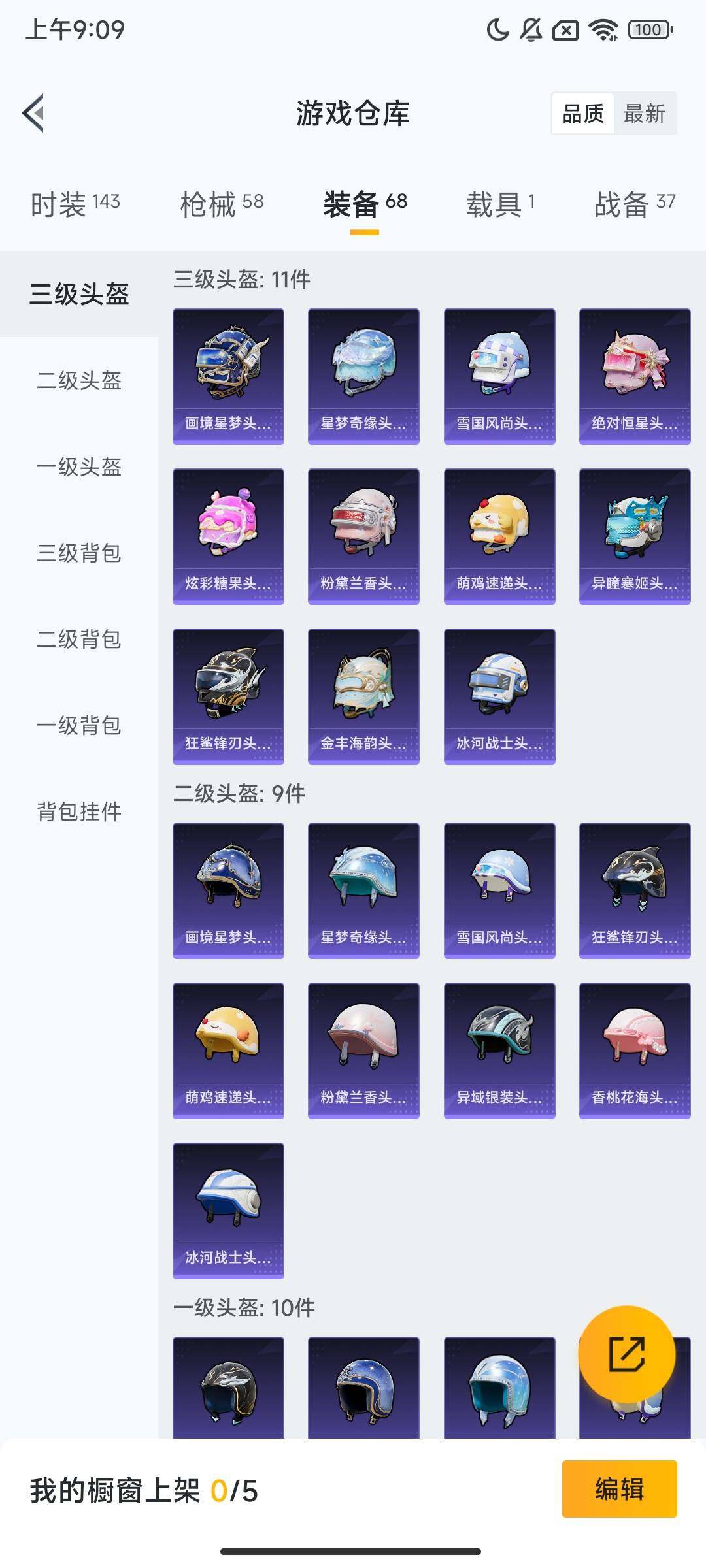
Task: Tap the back arrow to leave 游戏仓库
Action: coord(34,112)
